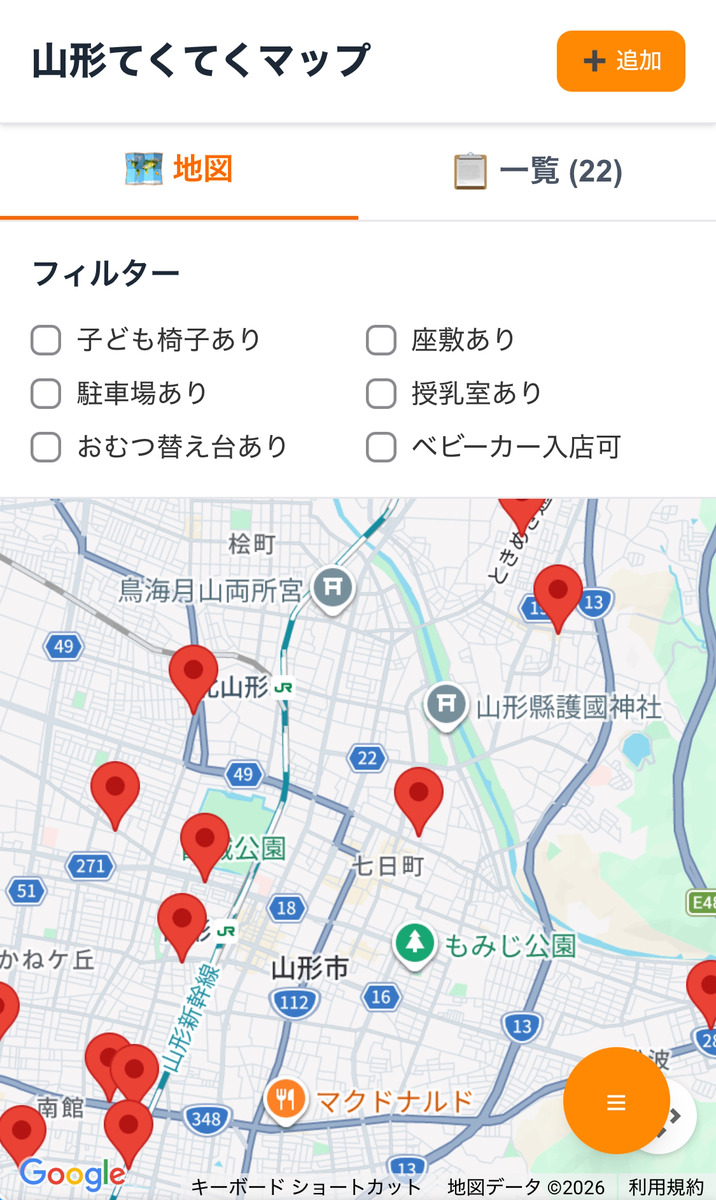Screen dimensions: 716x1200
Task: Check ベビーカー入店可 filter
Action: 381,446
